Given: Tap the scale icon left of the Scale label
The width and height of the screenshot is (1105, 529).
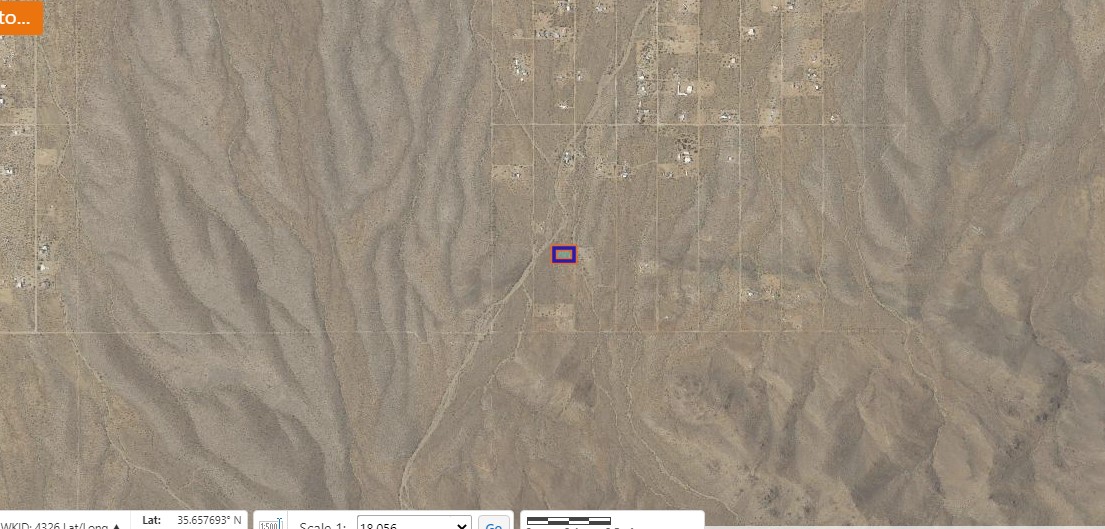Looking at the screenshot, I should (271, 523).
